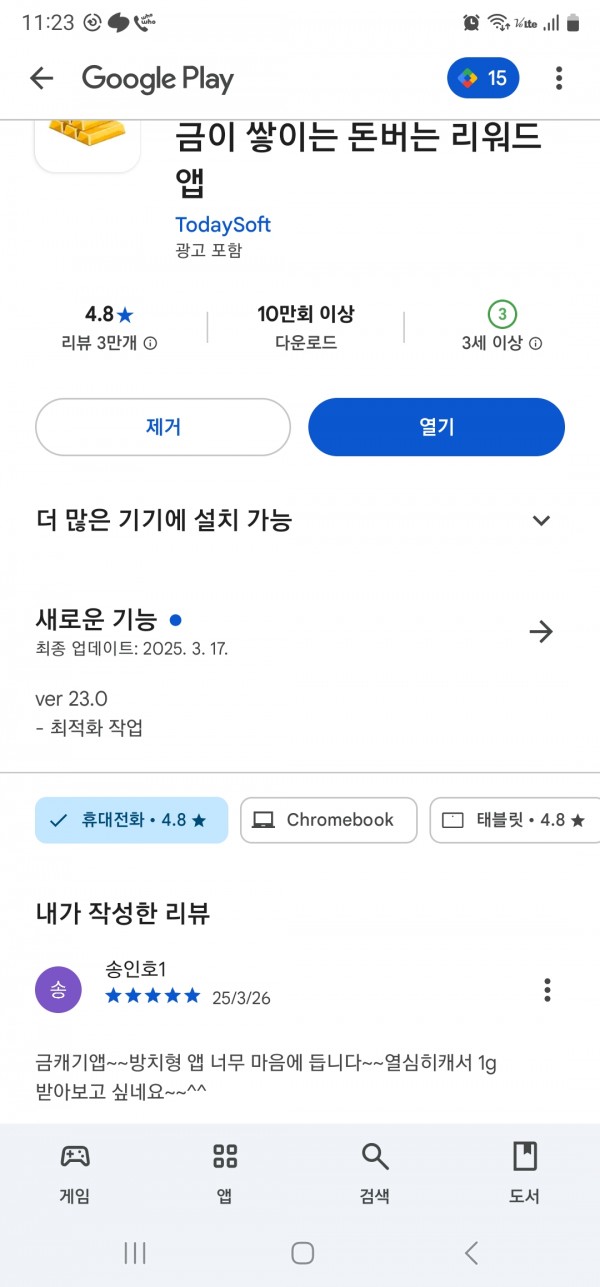The image size is (600, 1287).
Task: Open options menu for 송인호1 review
Action: coord(547,990)
